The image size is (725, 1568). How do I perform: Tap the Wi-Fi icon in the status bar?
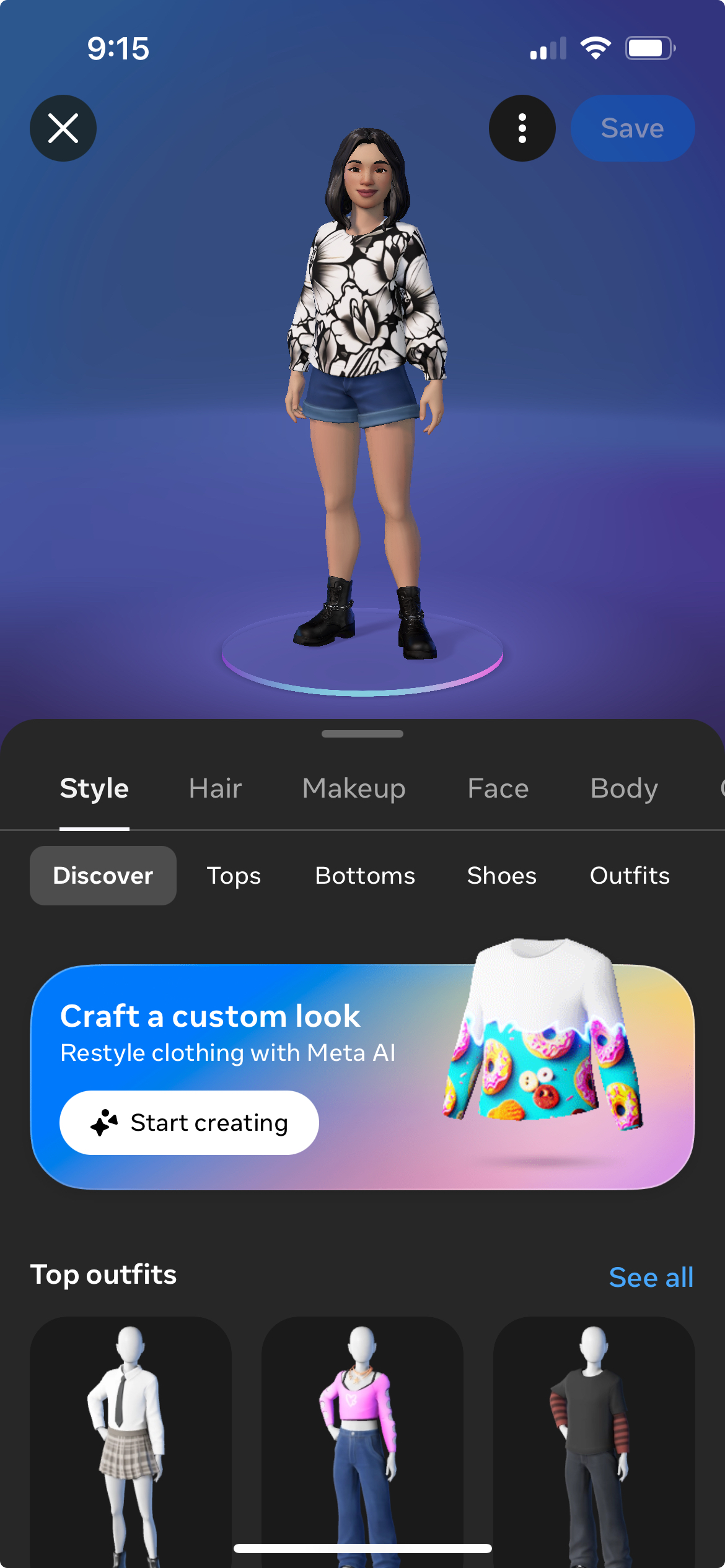pos(595,47)
